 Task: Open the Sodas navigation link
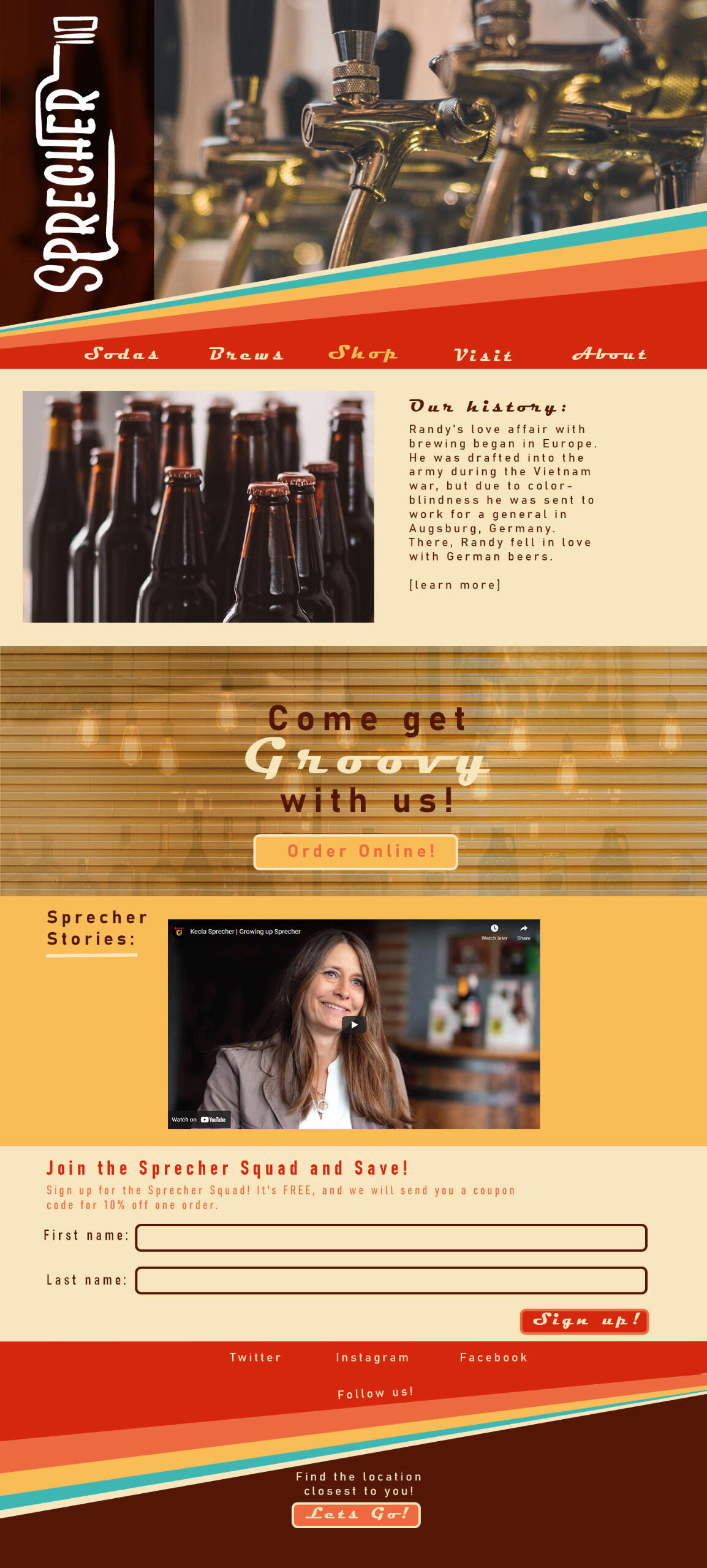point(121,354)
